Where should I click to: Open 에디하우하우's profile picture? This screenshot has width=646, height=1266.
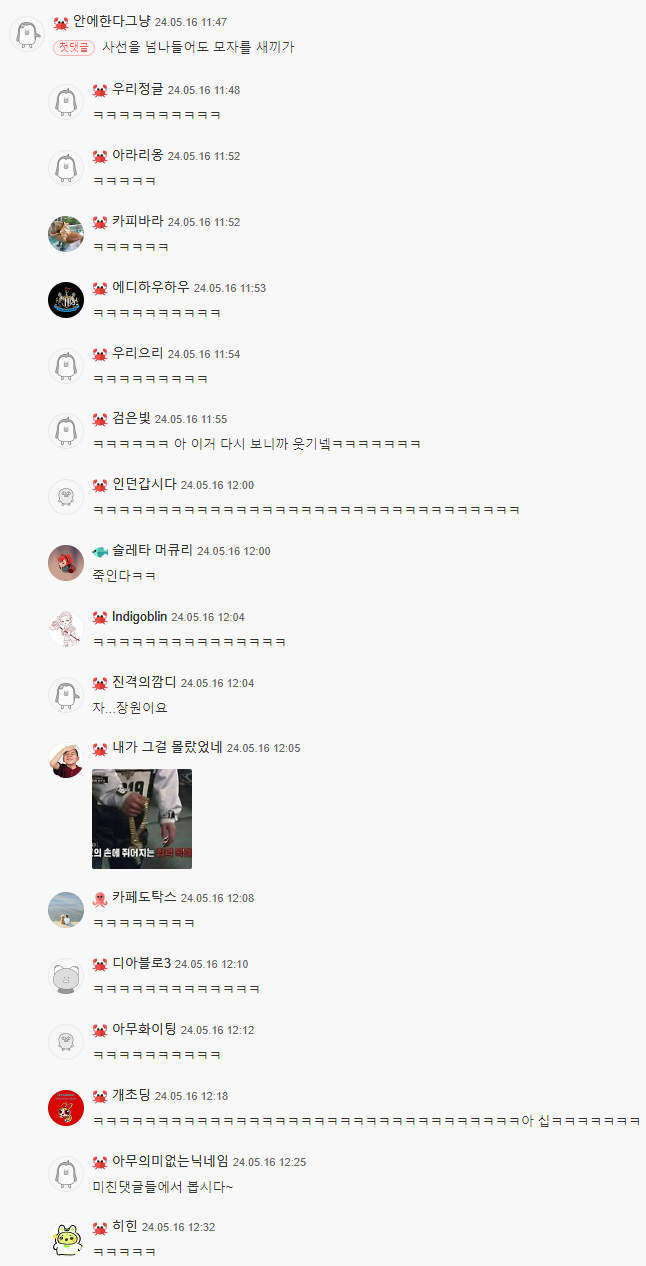tap(66, 300)
